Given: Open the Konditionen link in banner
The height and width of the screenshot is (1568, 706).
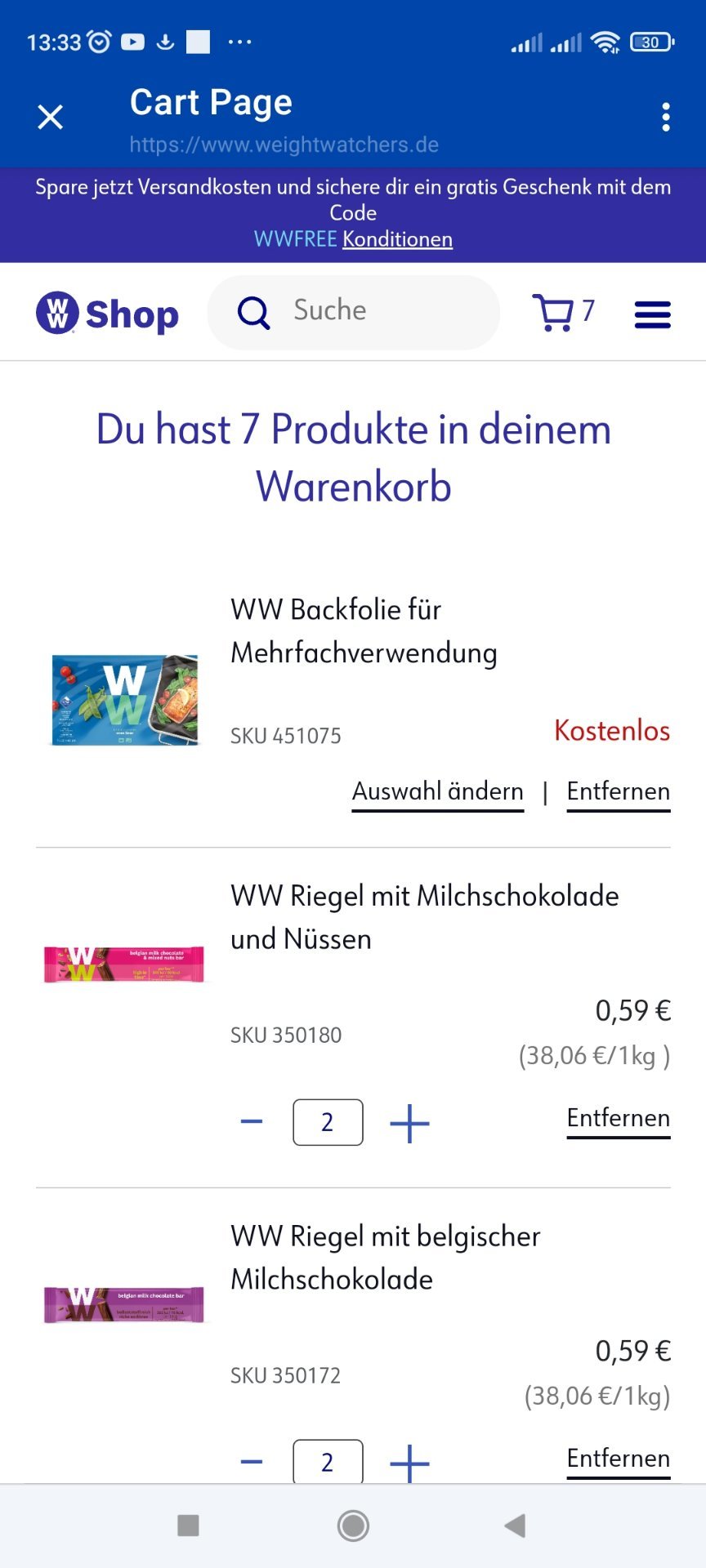Looking at the screenshot, I should pyautogui.click(x=397, y=239).
